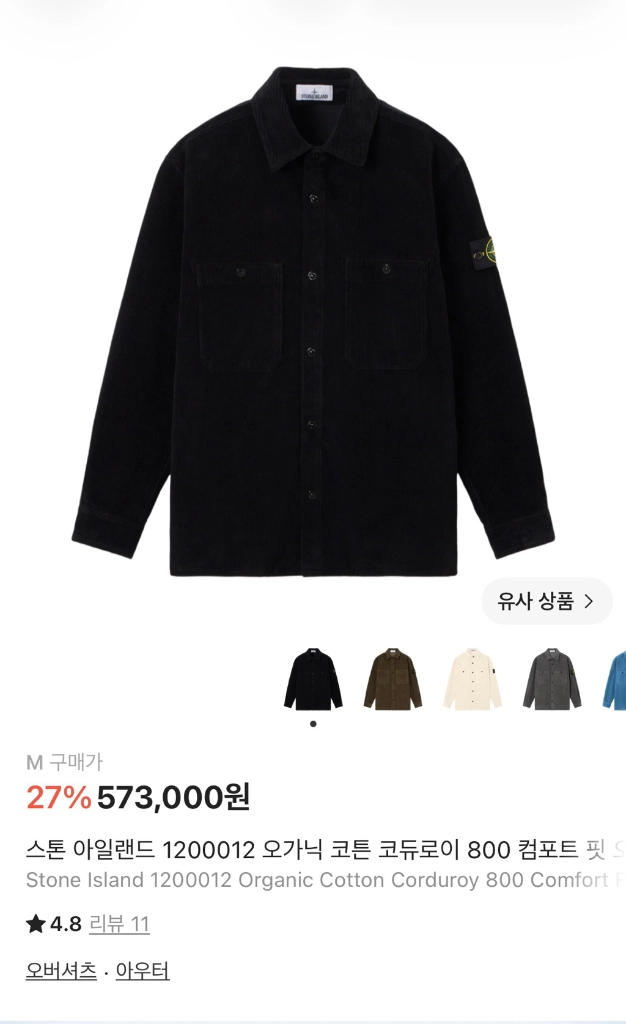This screenshot has width=626, height=1024.
Task: Open the 아우터 category link
Action: coord(142,971)
